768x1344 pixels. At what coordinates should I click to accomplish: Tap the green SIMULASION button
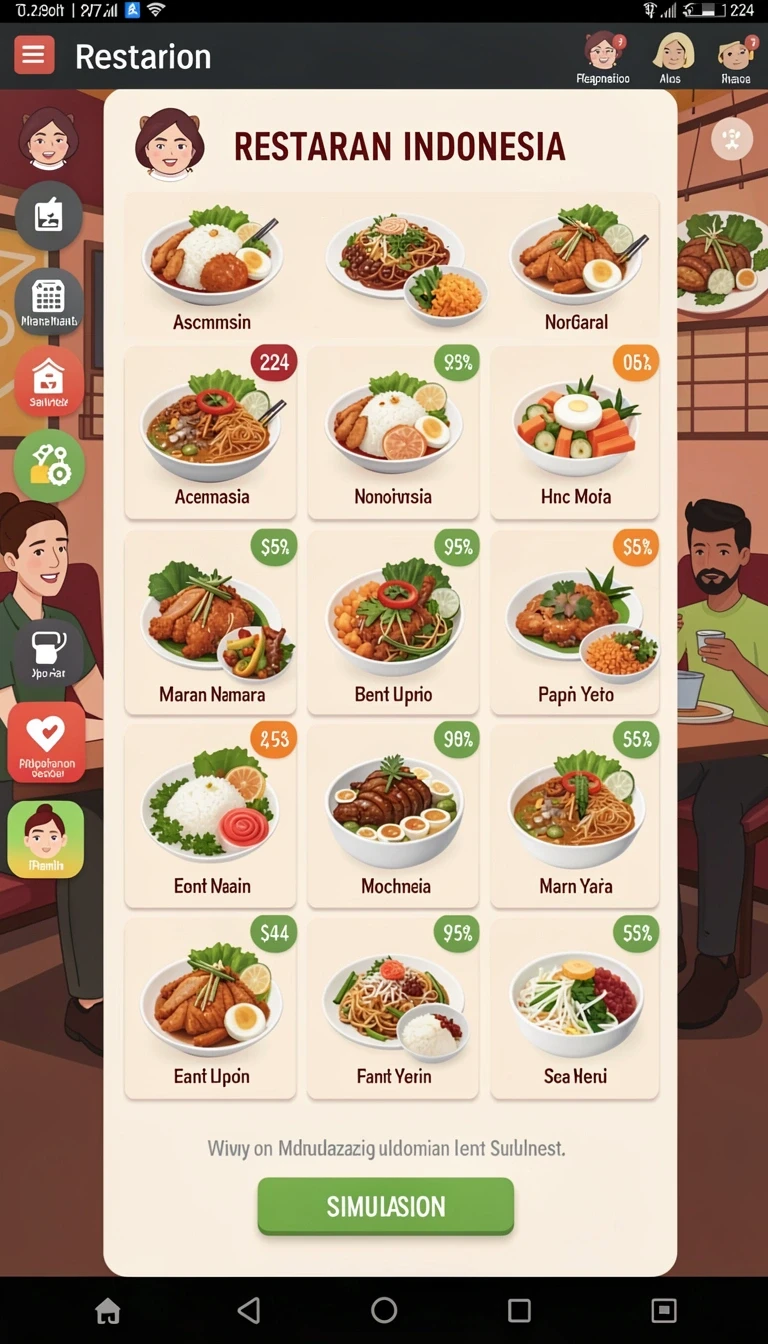[x=385, y=1206]
